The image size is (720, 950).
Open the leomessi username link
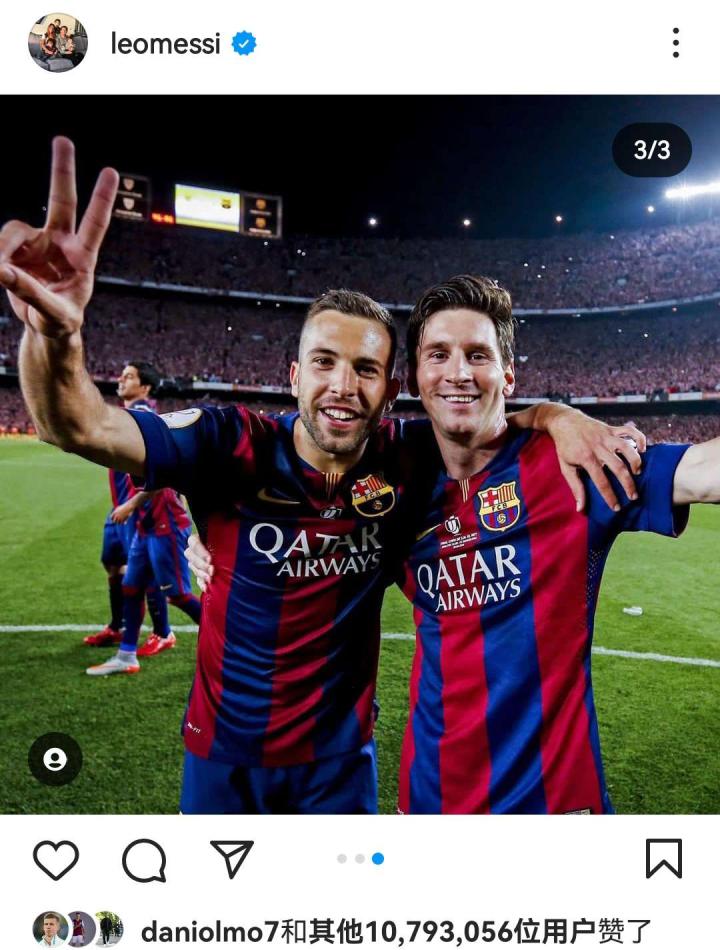point(165,43)
